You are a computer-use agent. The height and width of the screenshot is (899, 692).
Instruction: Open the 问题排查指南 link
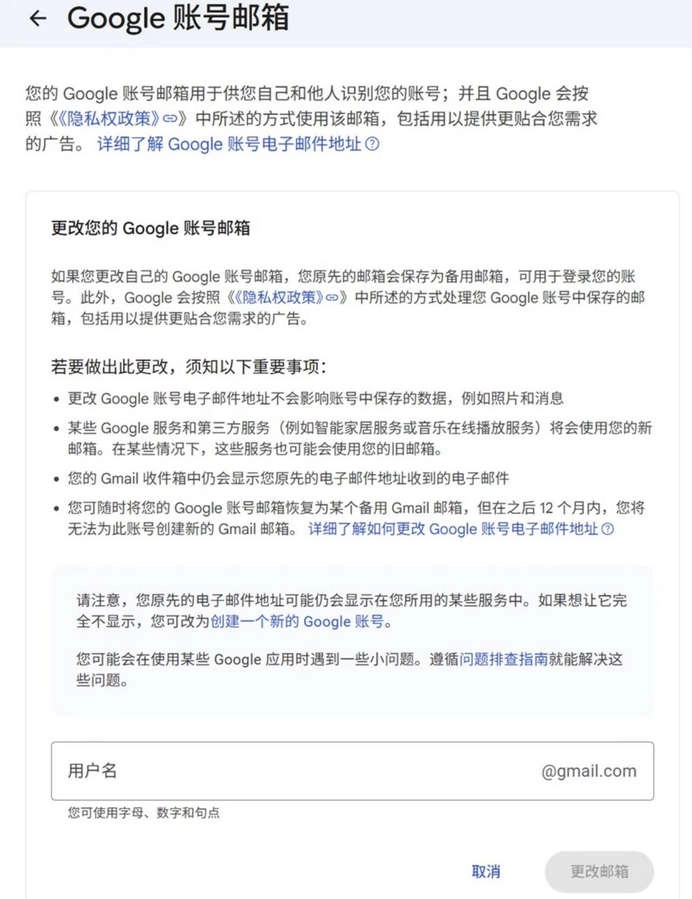tap(503, 659)
